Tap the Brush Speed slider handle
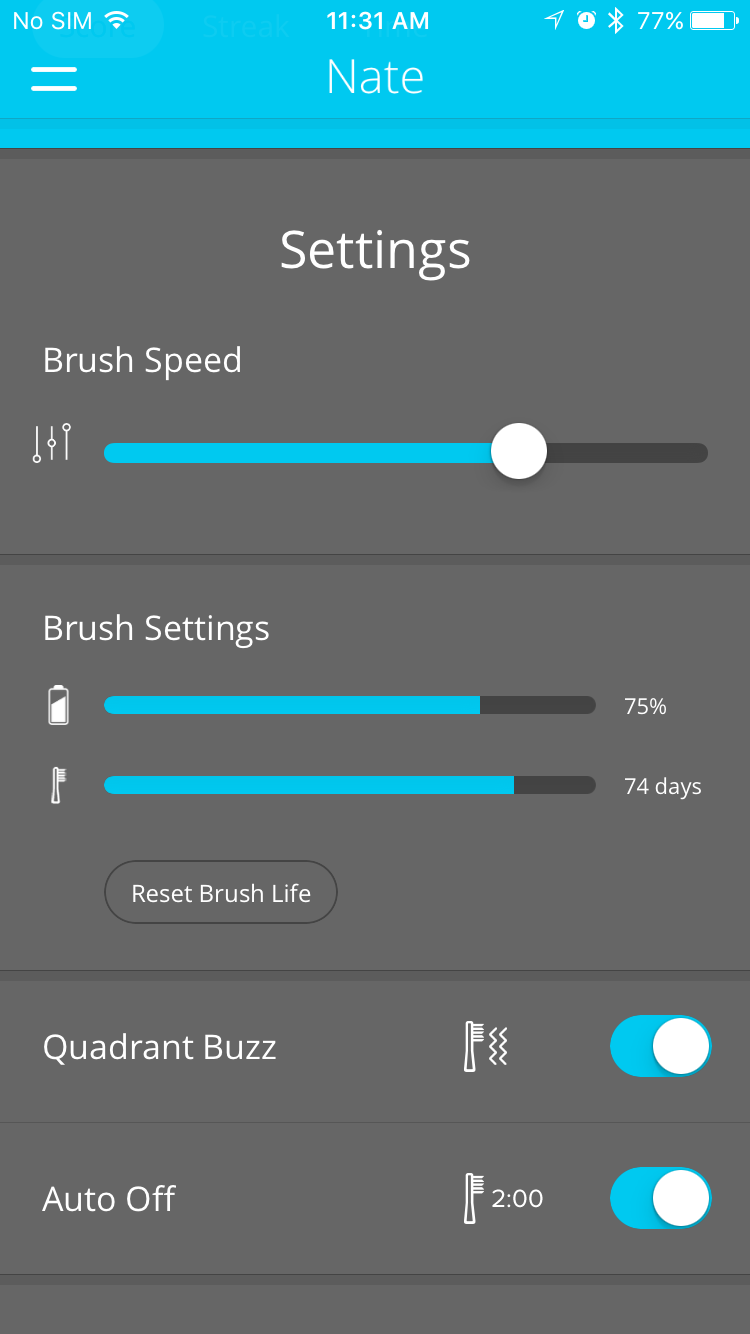The height and width of the screenshot is (1334, 750). tap(519, 451)
